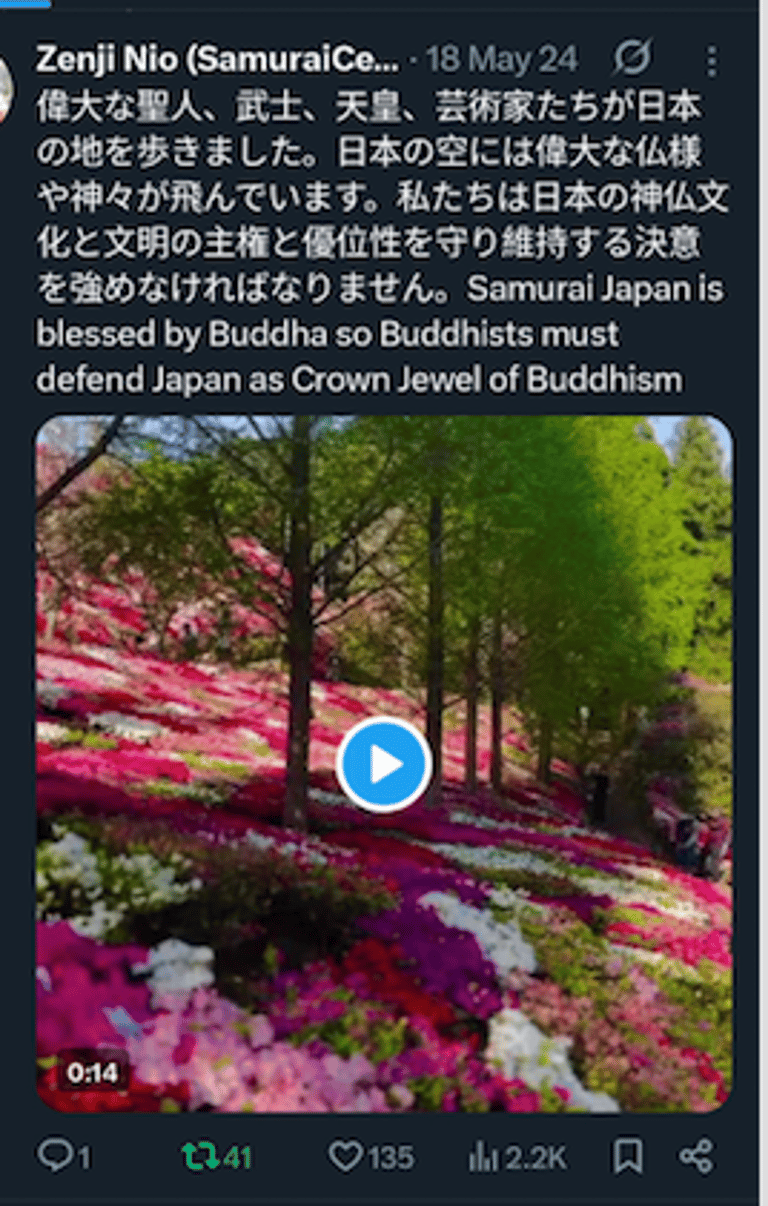Image resolution: width=768 pixels, height=1206 pixels.
Task: Bookmark Zenji Nio's post
Action: (x=628, y=1158)
